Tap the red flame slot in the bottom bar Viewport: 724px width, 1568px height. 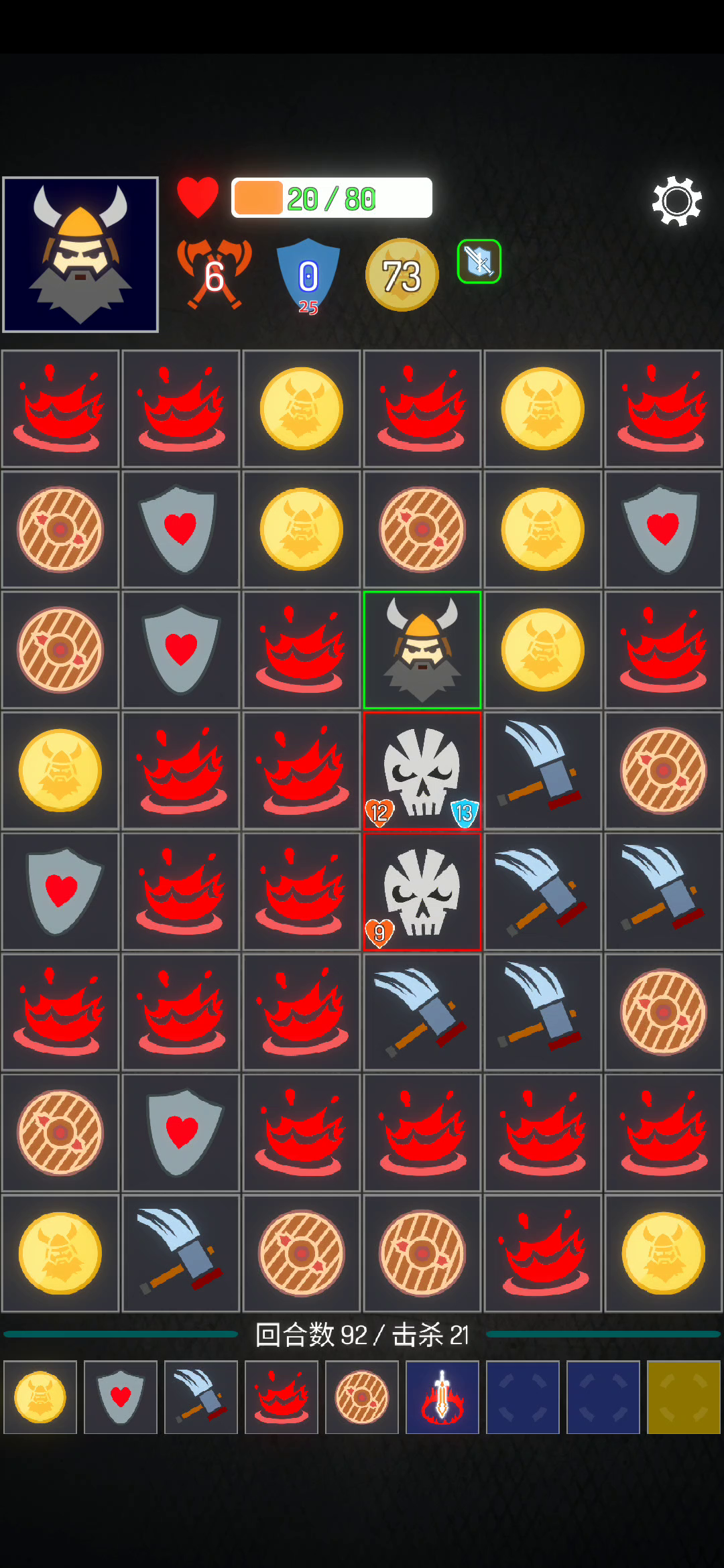282,1397
